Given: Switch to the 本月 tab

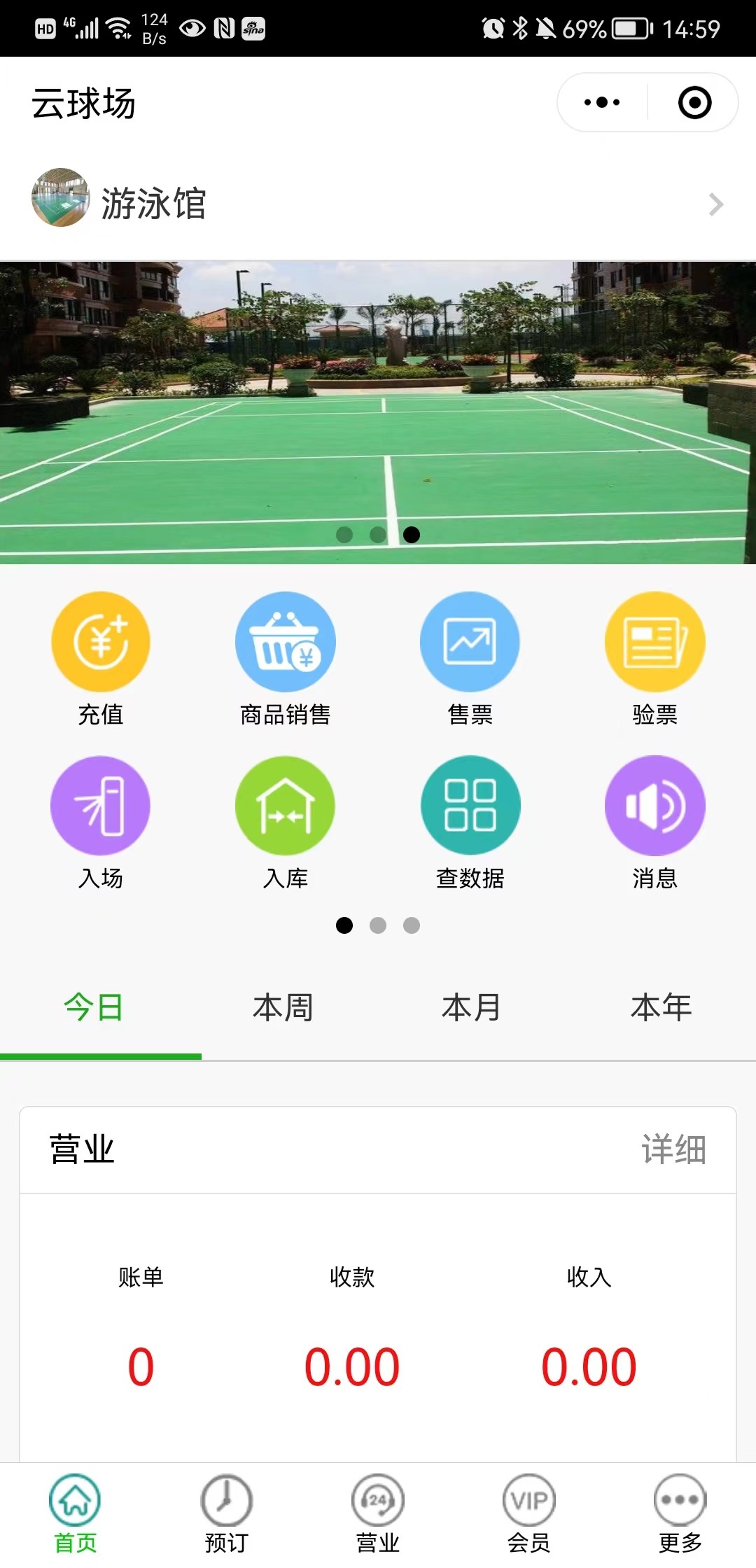Looking at the screenshot, I should click(471, 1007).
